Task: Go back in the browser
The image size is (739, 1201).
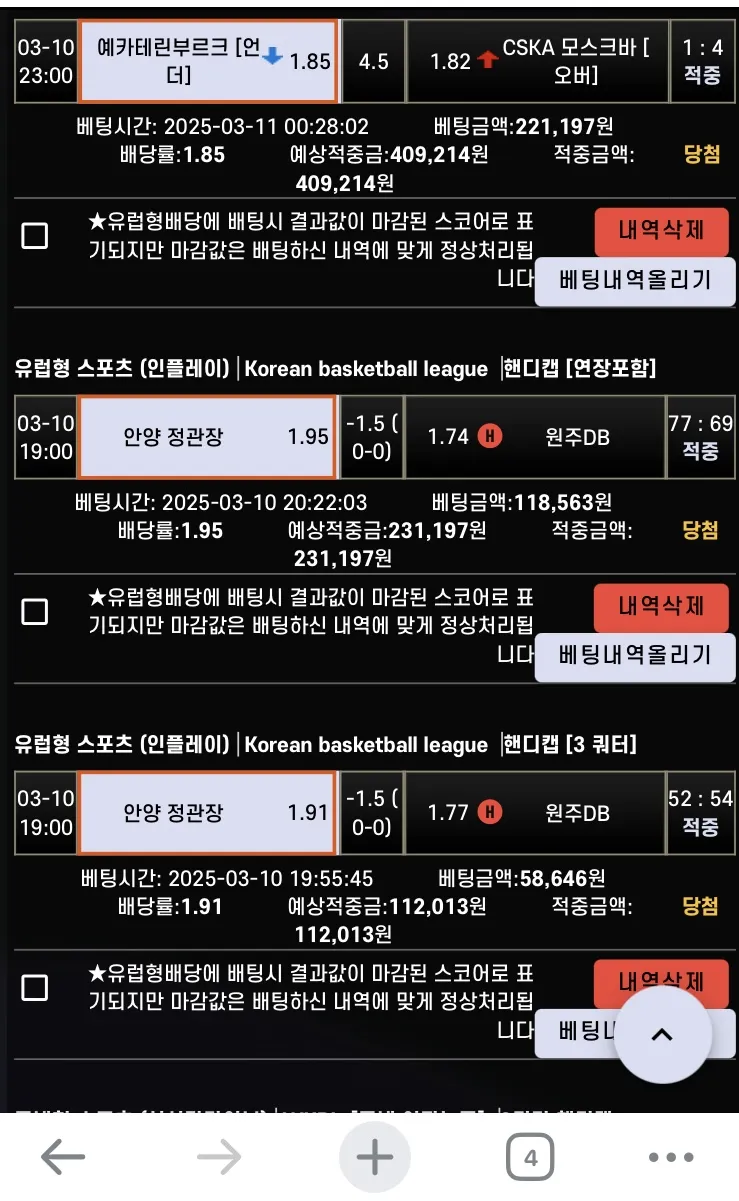Action: pos(63,1158)
